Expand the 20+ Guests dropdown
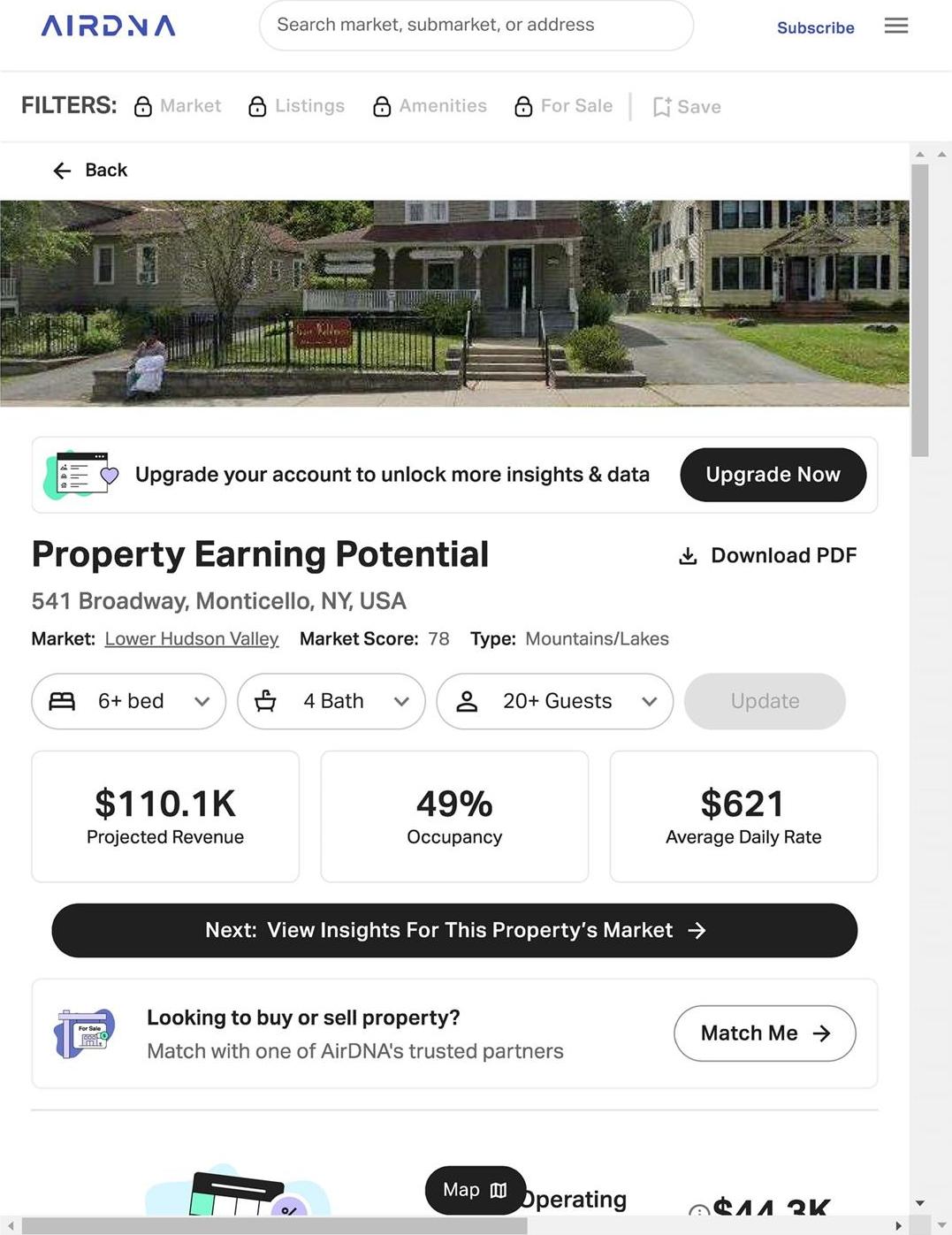Viewport: 952px width, 1235px height. (555, 701)
